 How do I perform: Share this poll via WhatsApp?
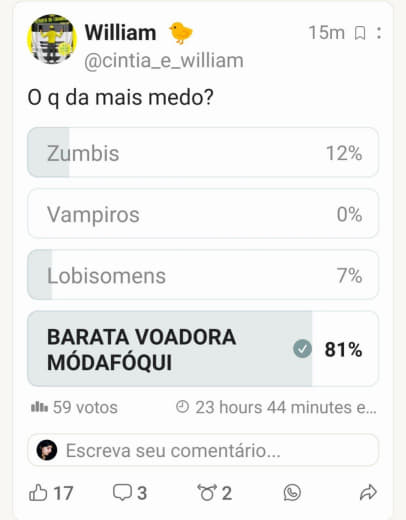292,493
